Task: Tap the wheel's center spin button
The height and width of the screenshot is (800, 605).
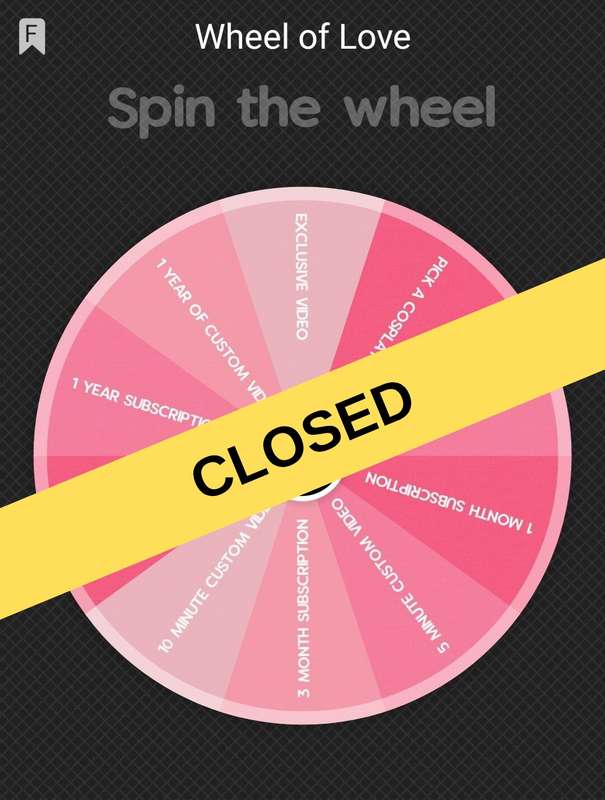Action: pos(315,487)
